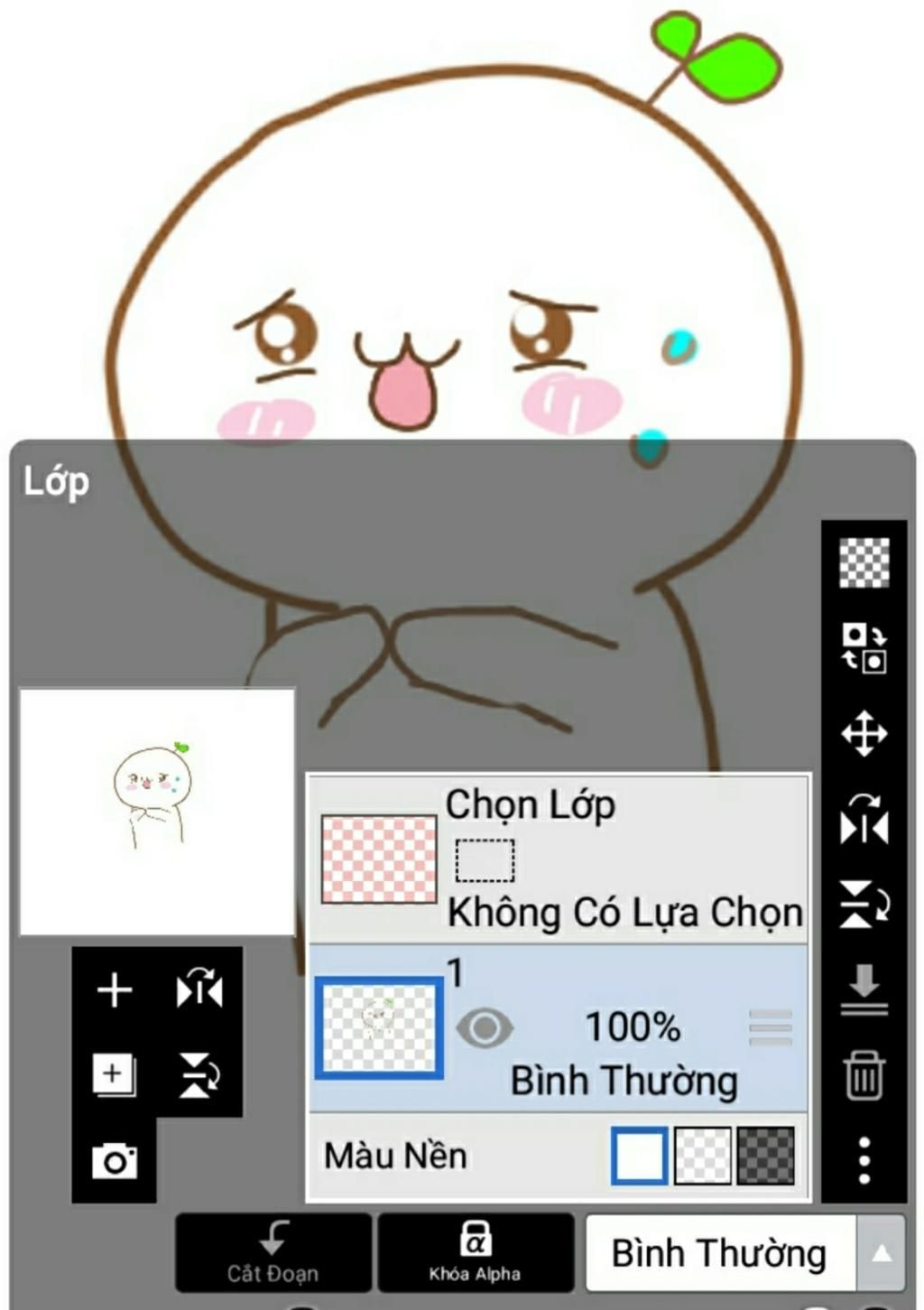Open the three-dot more options menu
This screenshot has height=1310, width=924.
tap(864, 1159)
